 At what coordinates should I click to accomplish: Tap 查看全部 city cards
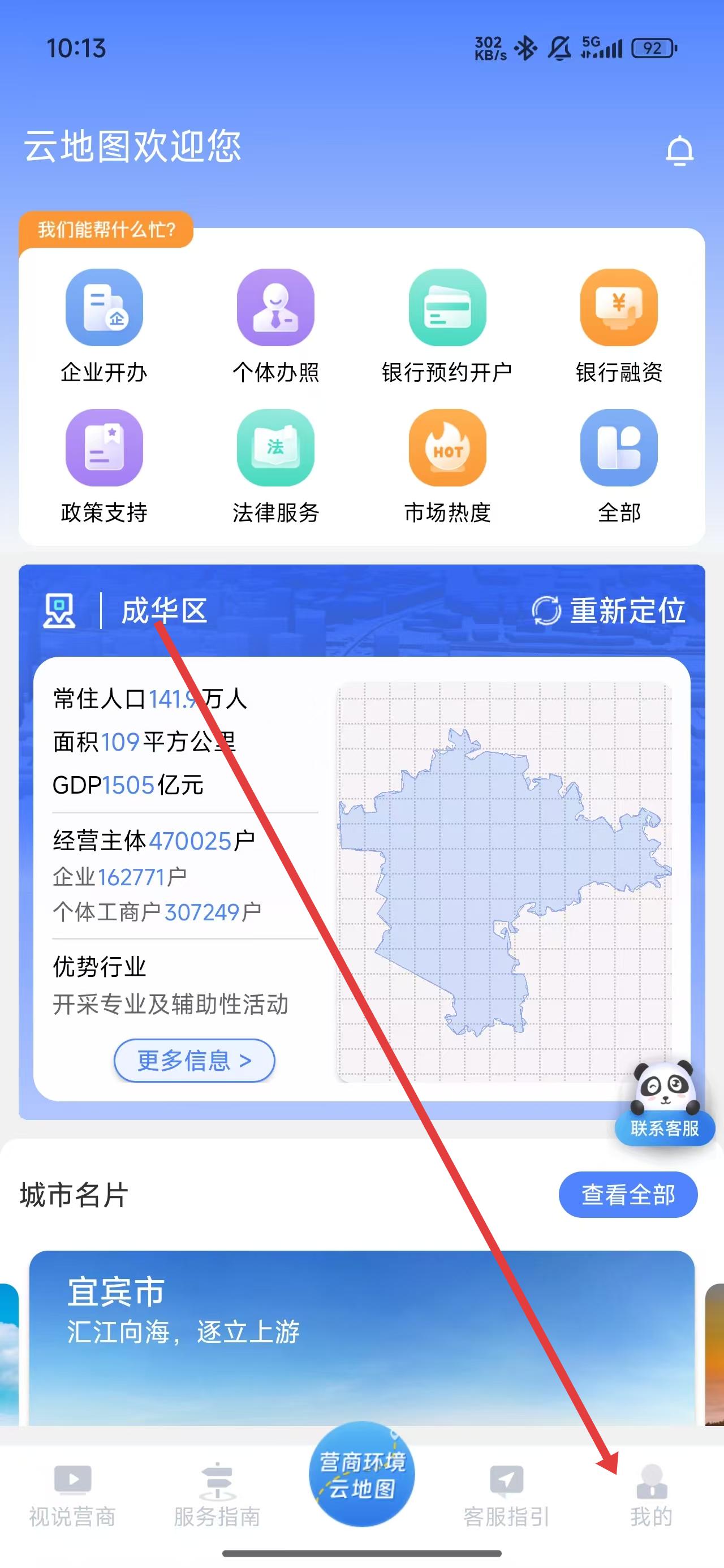coord(628,1195)
